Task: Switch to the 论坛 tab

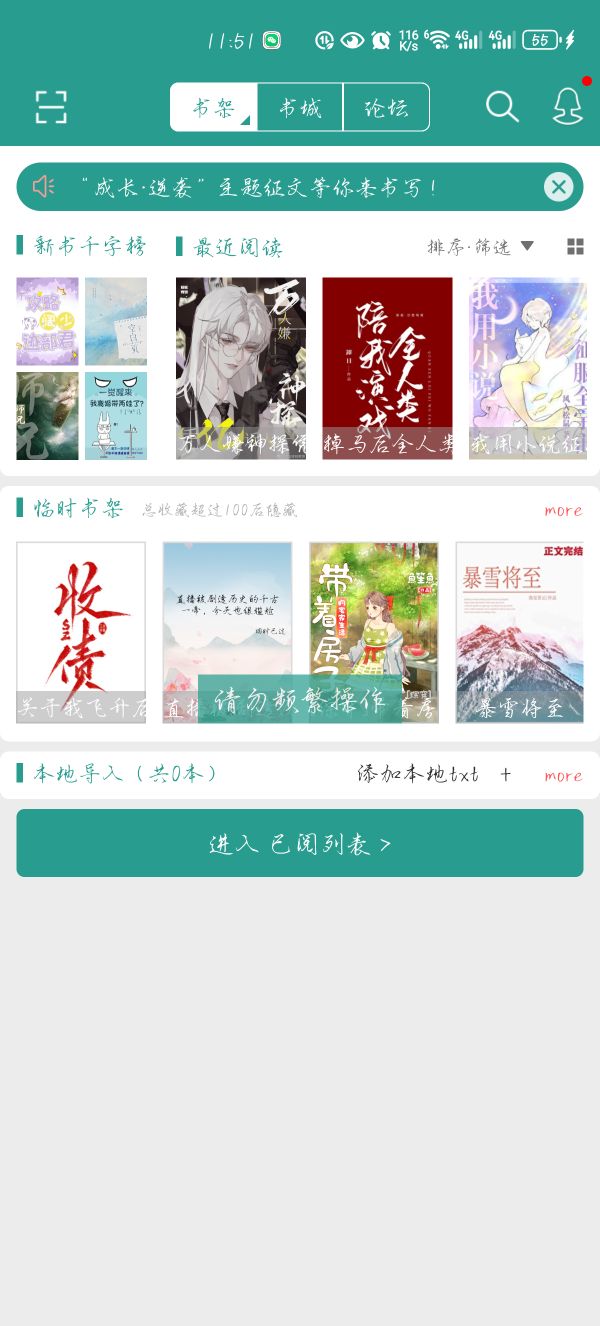Action: coord(386,107)
